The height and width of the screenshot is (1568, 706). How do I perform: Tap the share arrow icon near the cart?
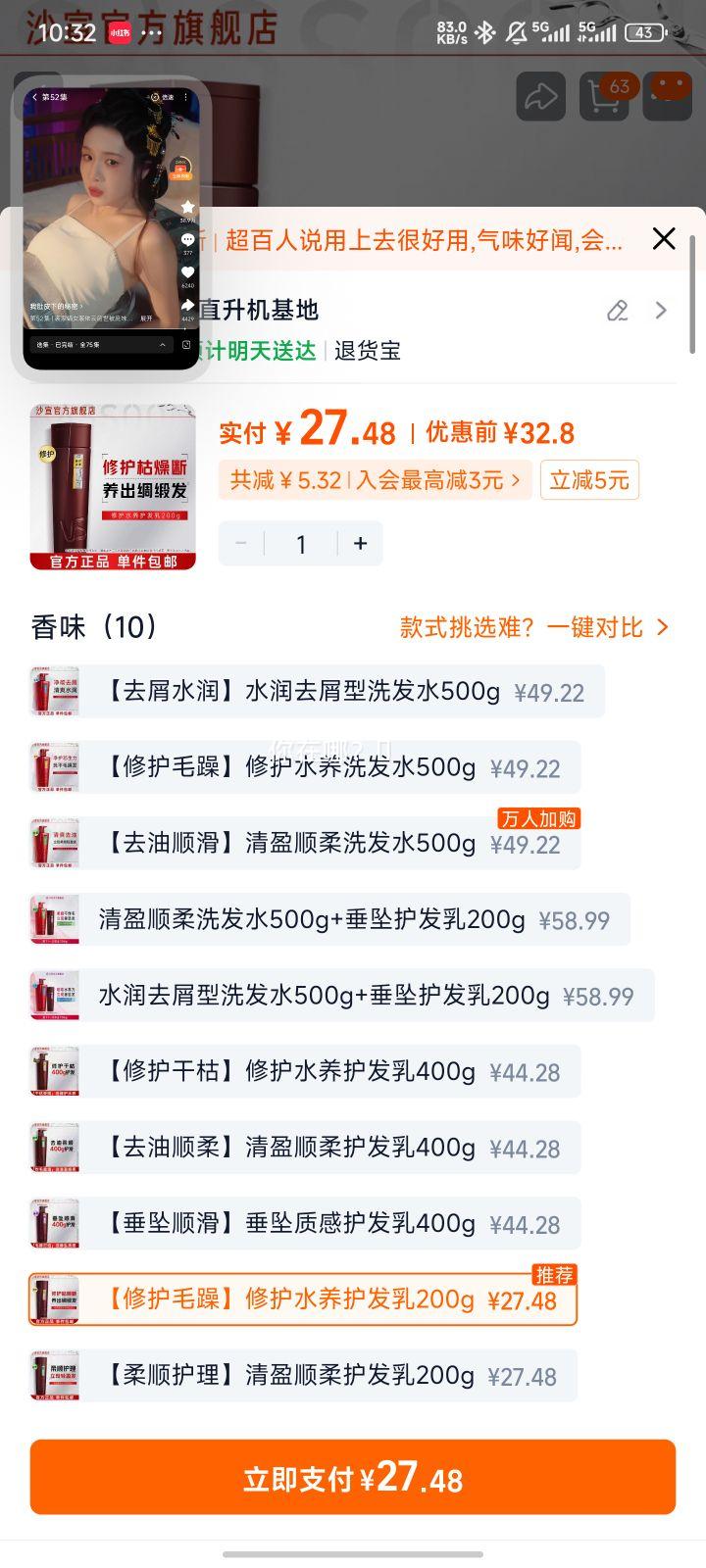point(538,96)
